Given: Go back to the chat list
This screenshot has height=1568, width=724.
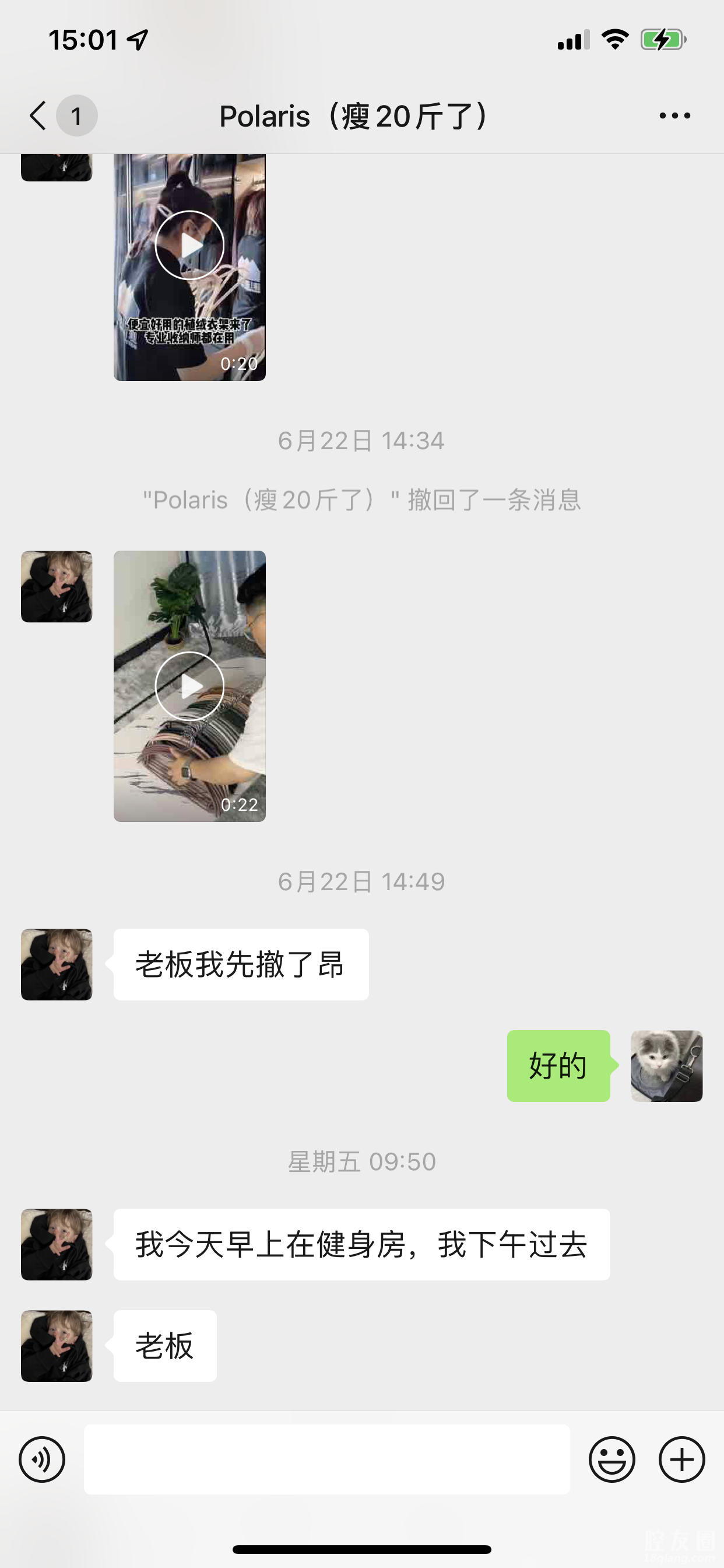Looking at the screenshot, I should coord(38,116).
